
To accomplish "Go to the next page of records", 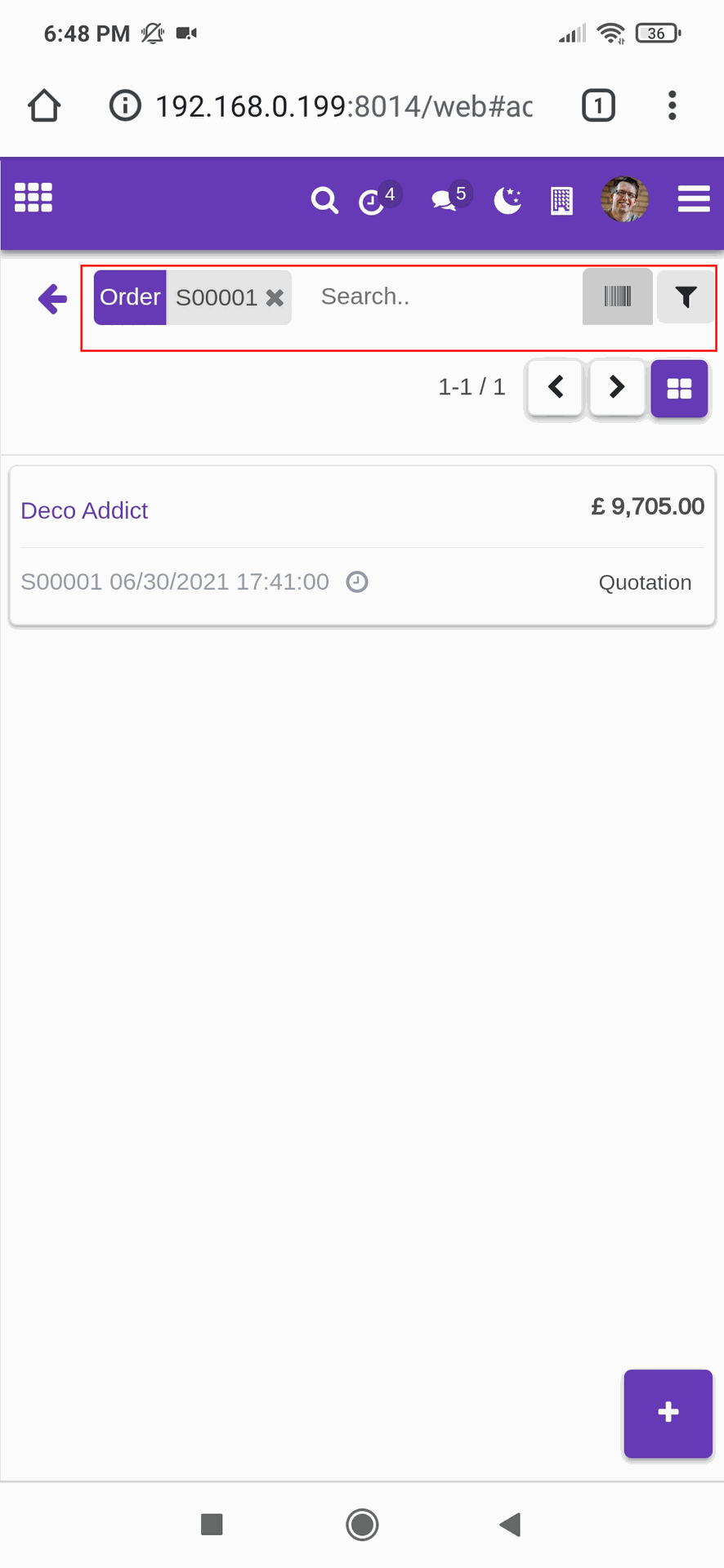I will [617, 387].
